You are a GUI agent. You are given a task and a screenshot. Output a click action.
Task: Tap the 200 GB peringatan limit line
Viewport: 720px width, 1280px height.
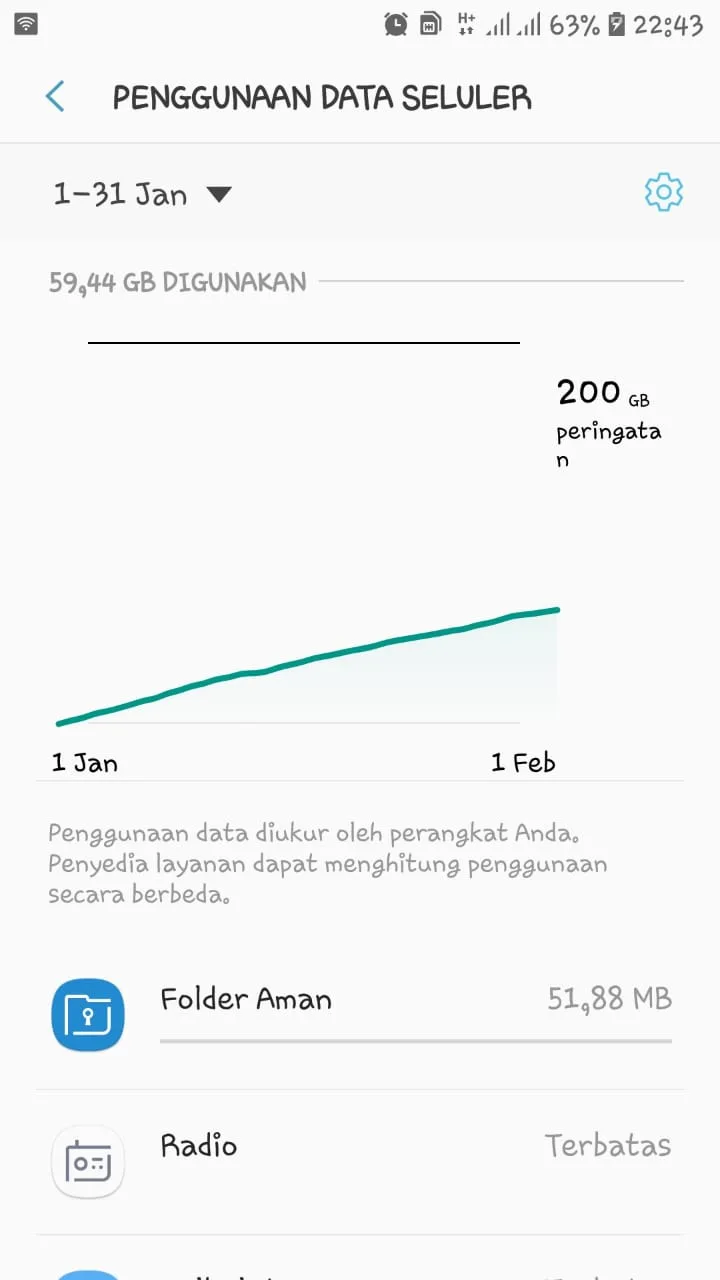coord(304,343)
